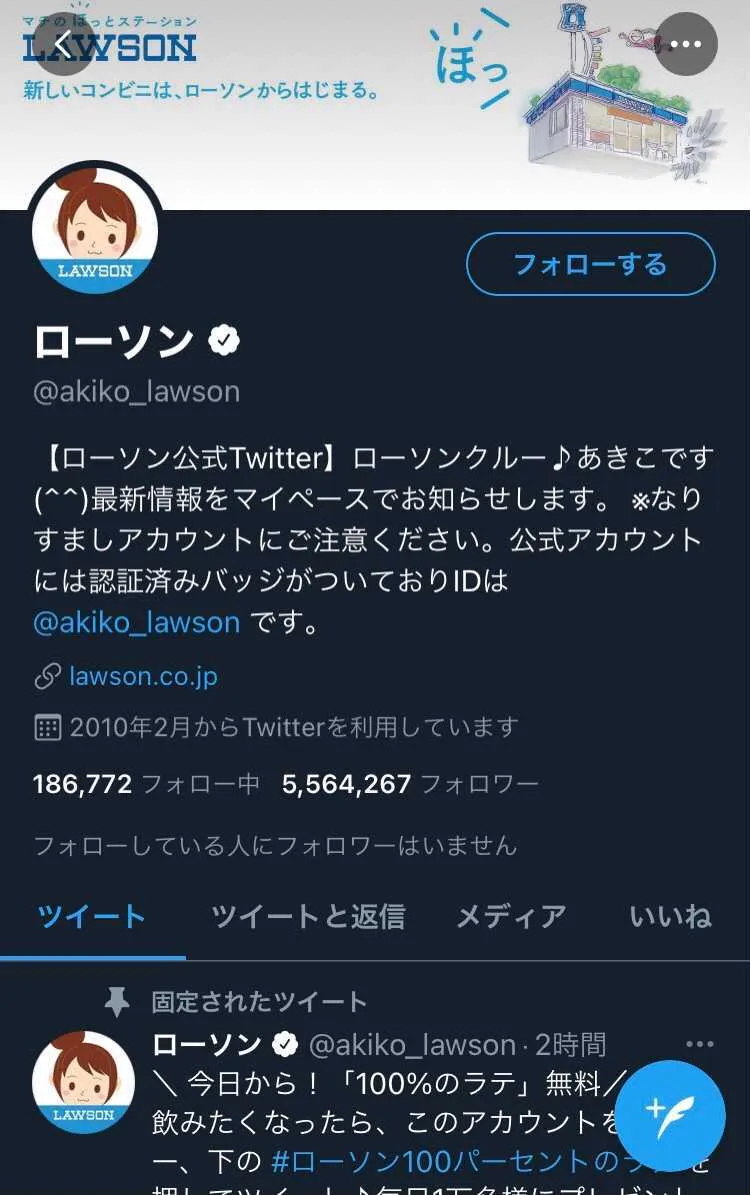This screenshot has width=750, height=1195.
Task: Switch to the ツイートと返信 tab
Action: (x=308, y=916)
